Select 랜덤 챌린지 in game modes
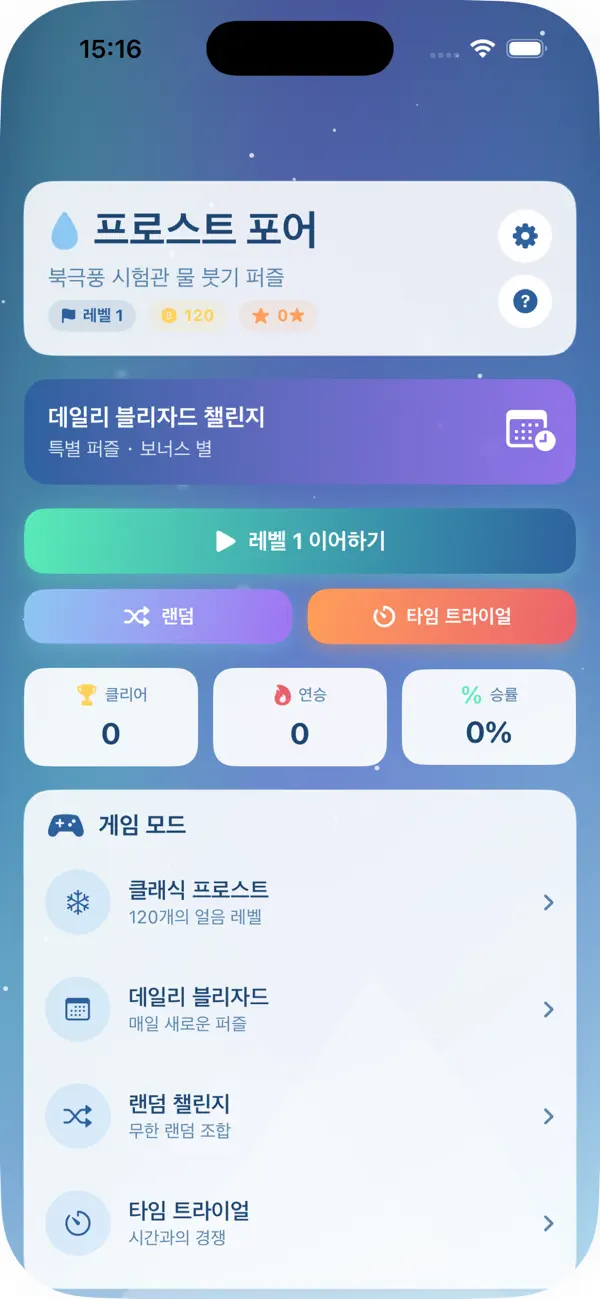Image resolution: width=600 pixels, height=1299 pixels. point(300,1116)
